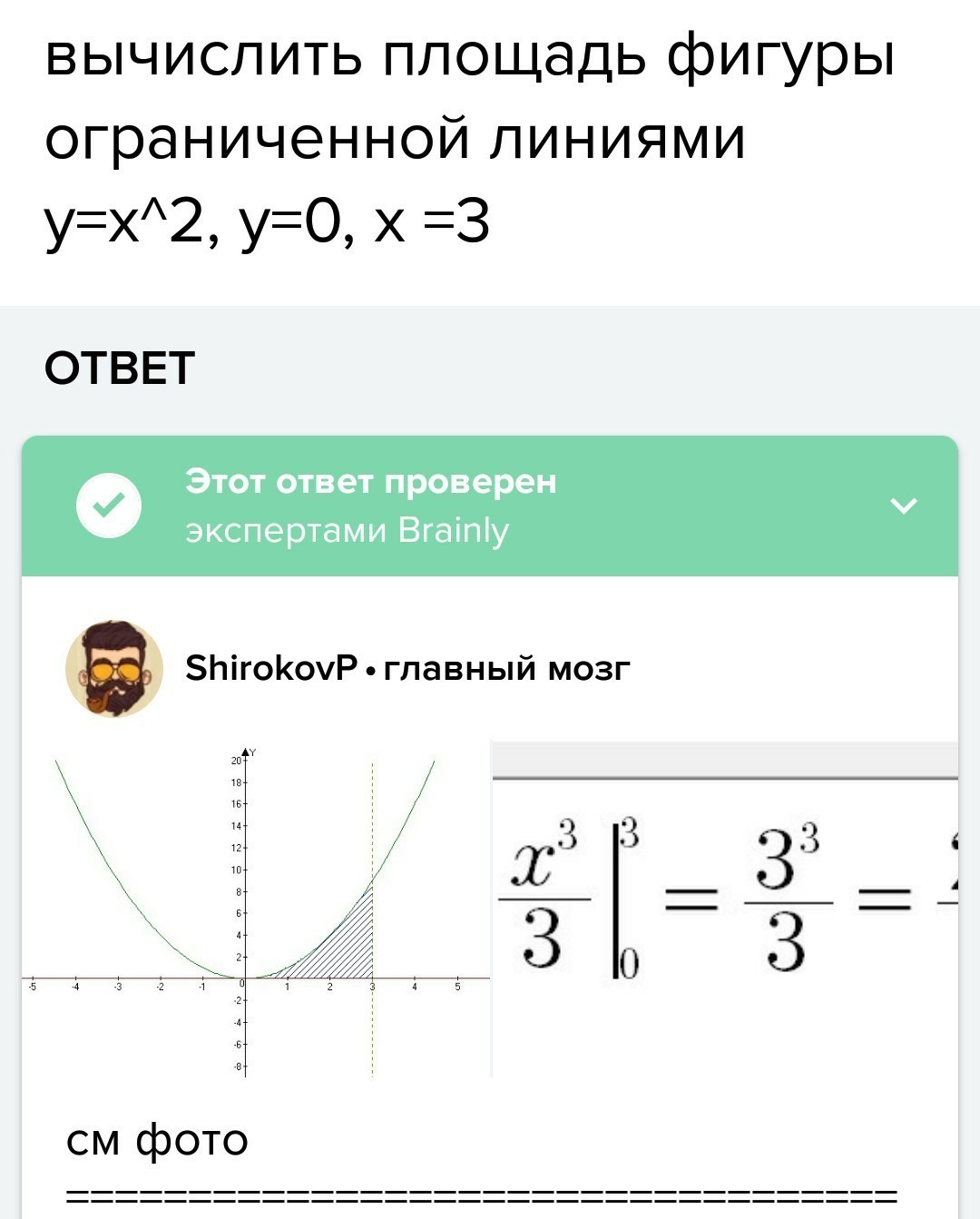Expand the Brainly experts verified banner

904,506
